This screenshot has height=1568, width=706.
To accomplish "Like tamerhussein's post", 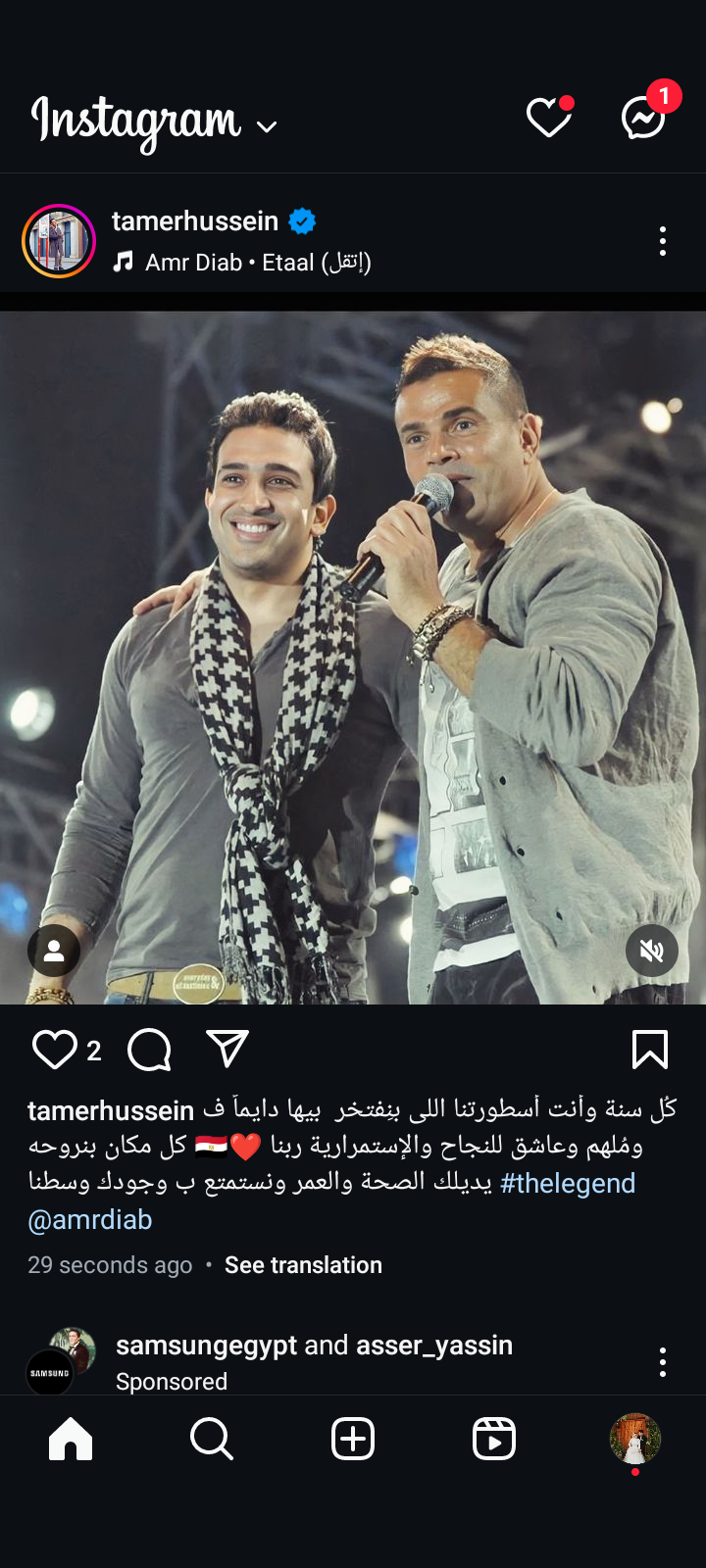I will pyautogui.click(x=55, y=1050).
